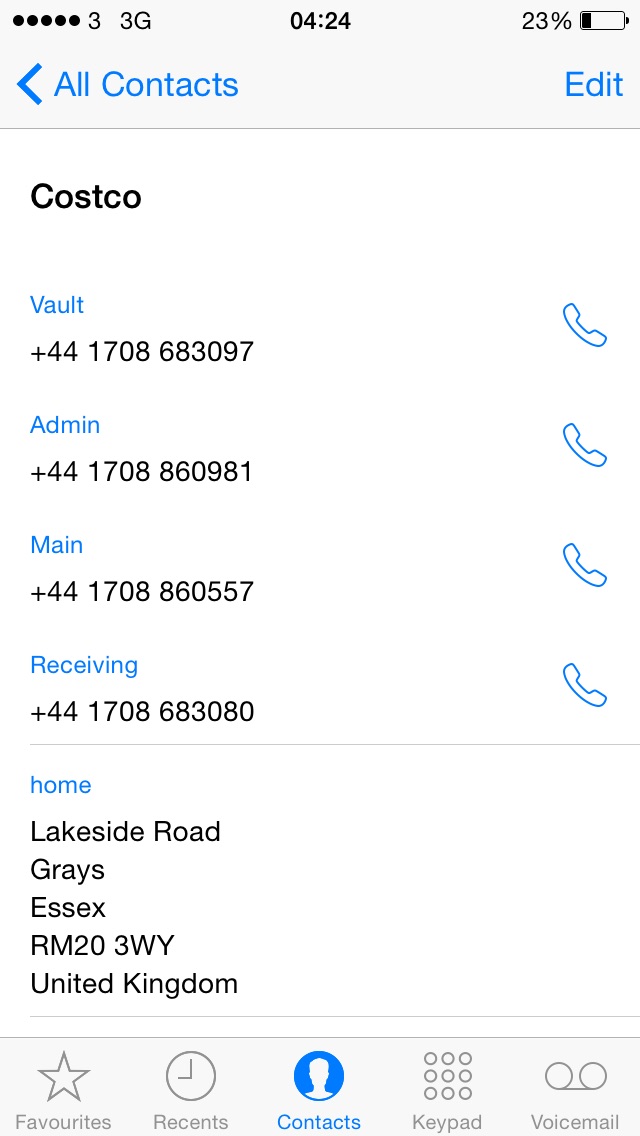Edit the Costco contact
This screenshot has height=1136, width=640.
[594, 85]
